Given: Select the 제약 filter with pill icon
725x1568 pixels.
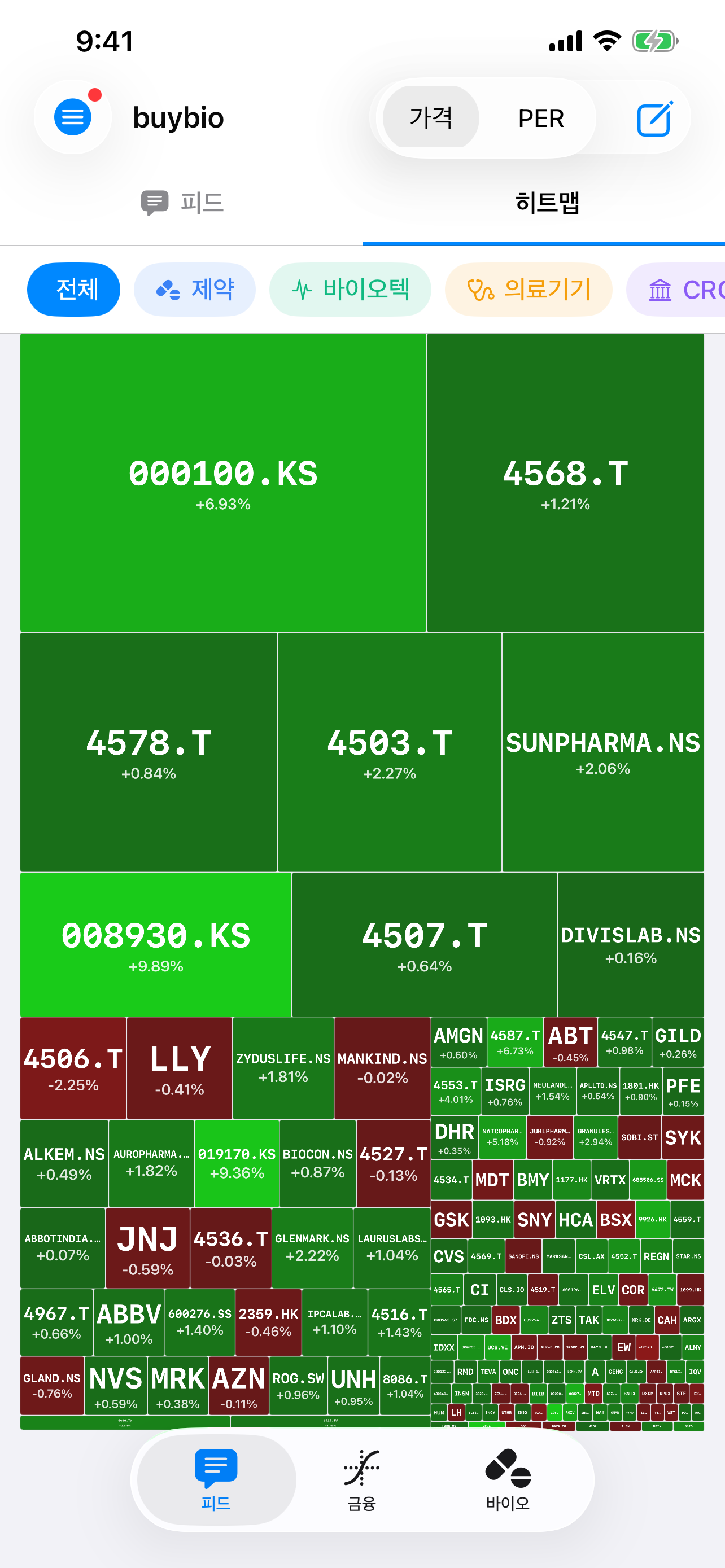Looking at the screenshot, I should (x=195, y=290).
